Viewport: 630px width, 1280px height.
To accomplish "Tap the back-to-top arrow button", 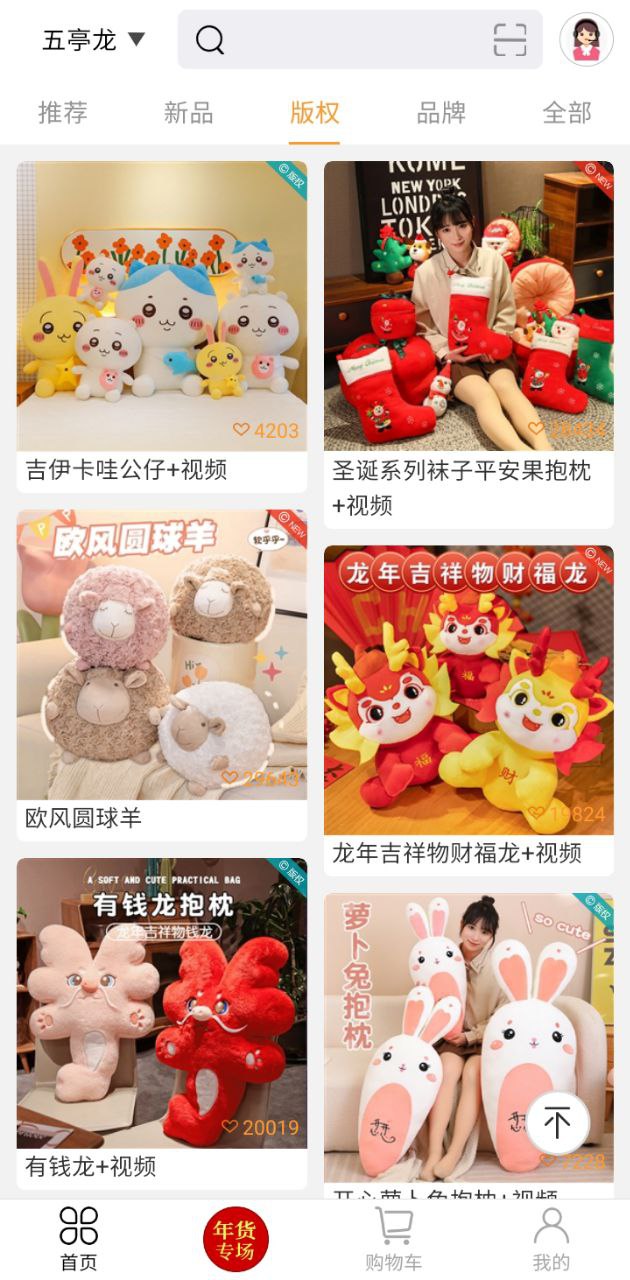I will click(x=557, y=1123).
